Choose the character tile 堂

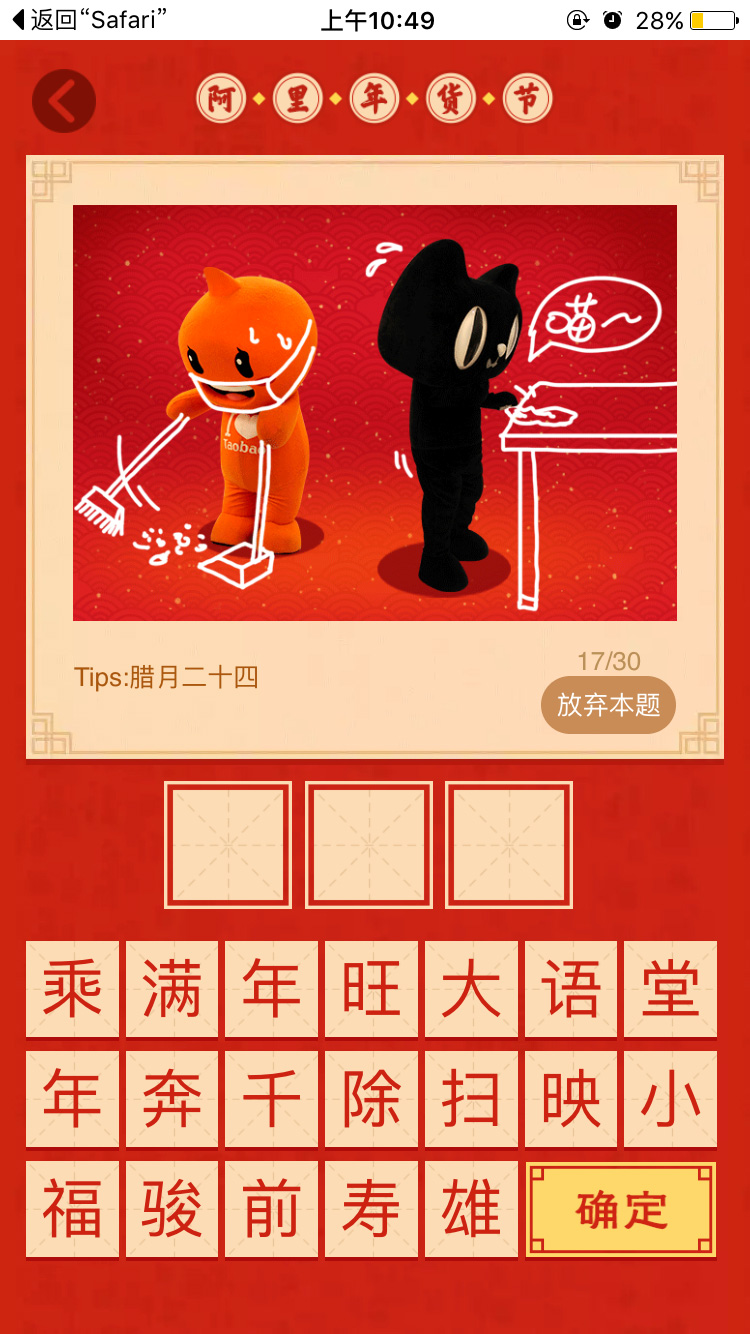tap(670, 989)
